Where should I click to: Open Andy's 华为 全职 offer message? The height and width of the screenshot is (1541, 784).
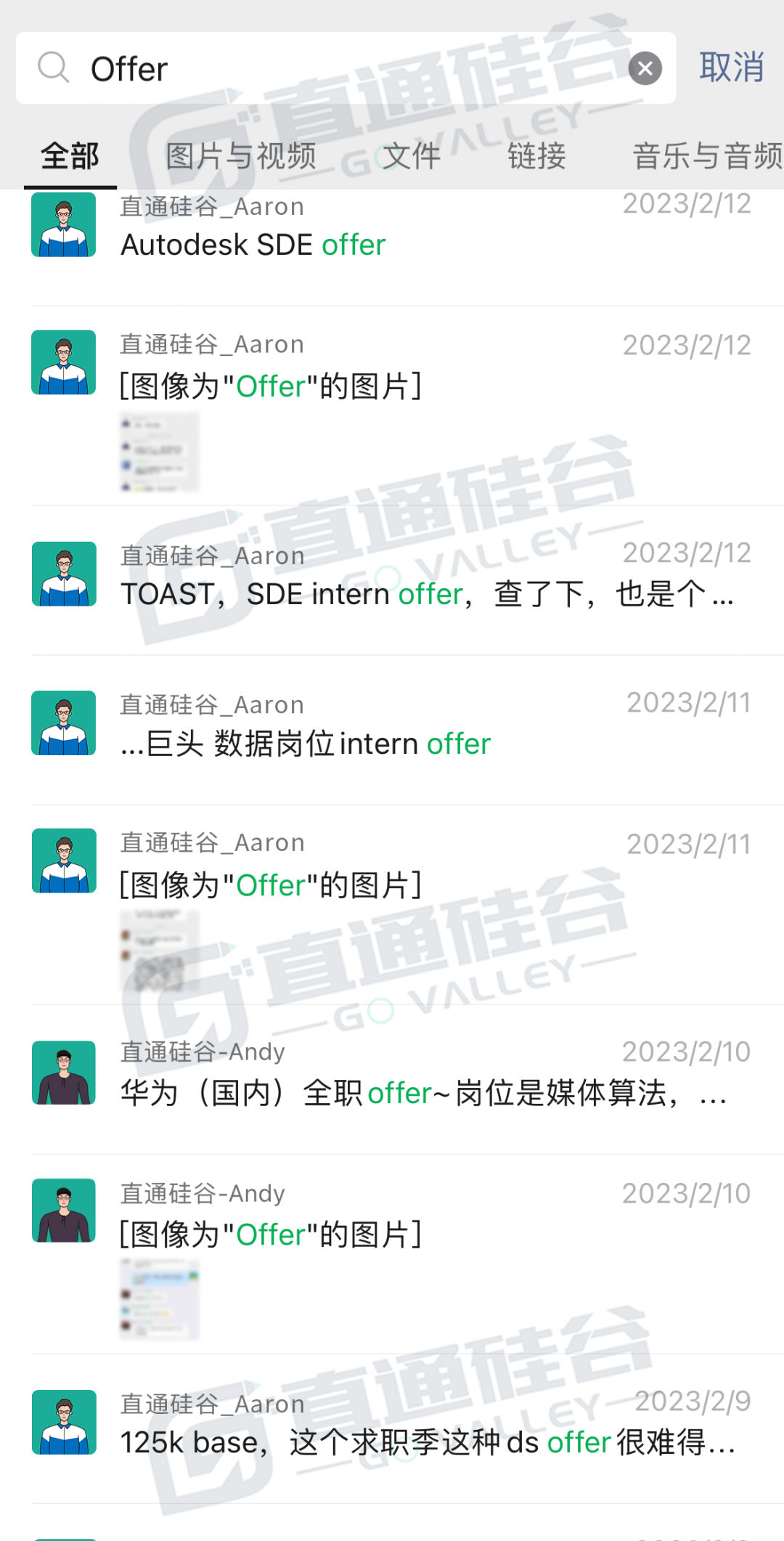(x=392, y=1079)
